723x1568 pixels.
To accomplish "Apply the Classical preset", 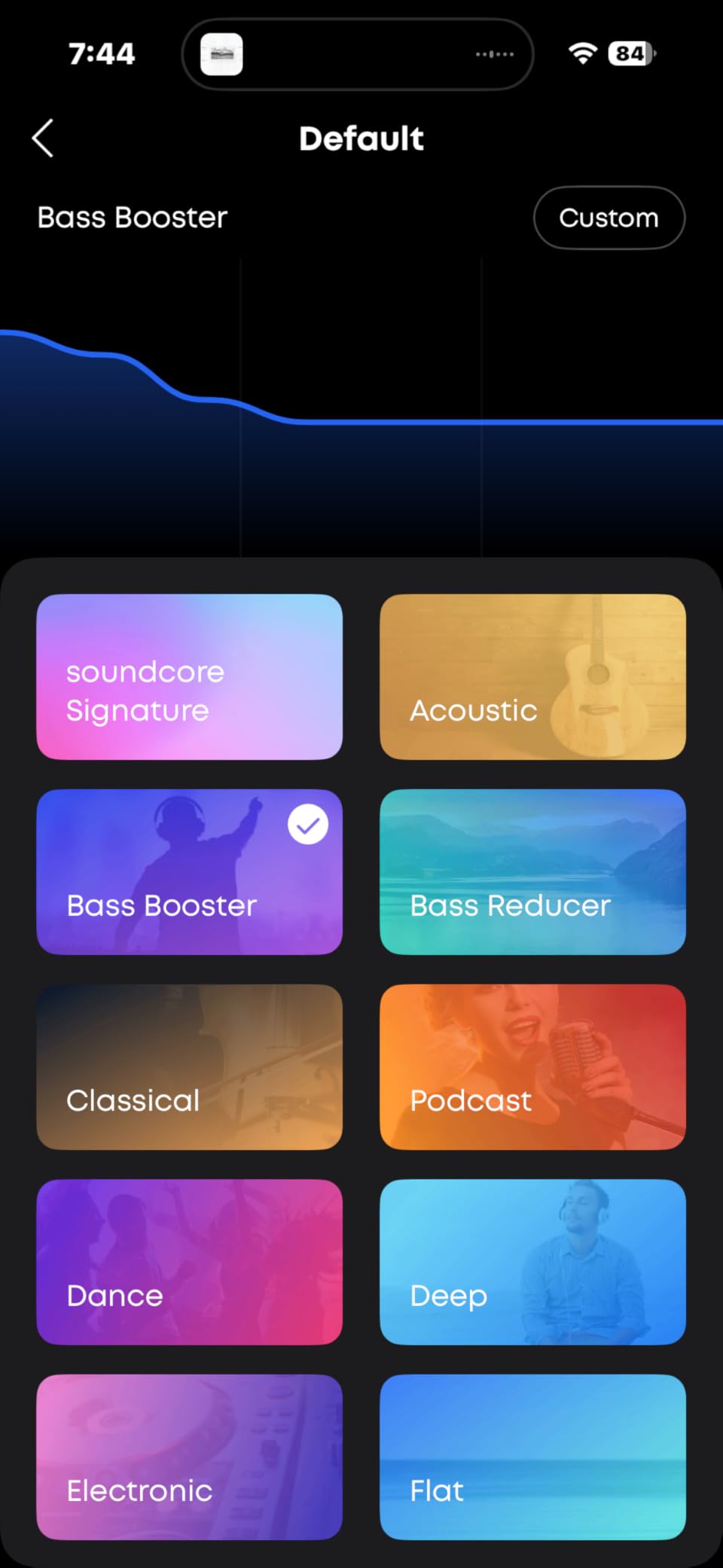I will [x=189, y=1066].
